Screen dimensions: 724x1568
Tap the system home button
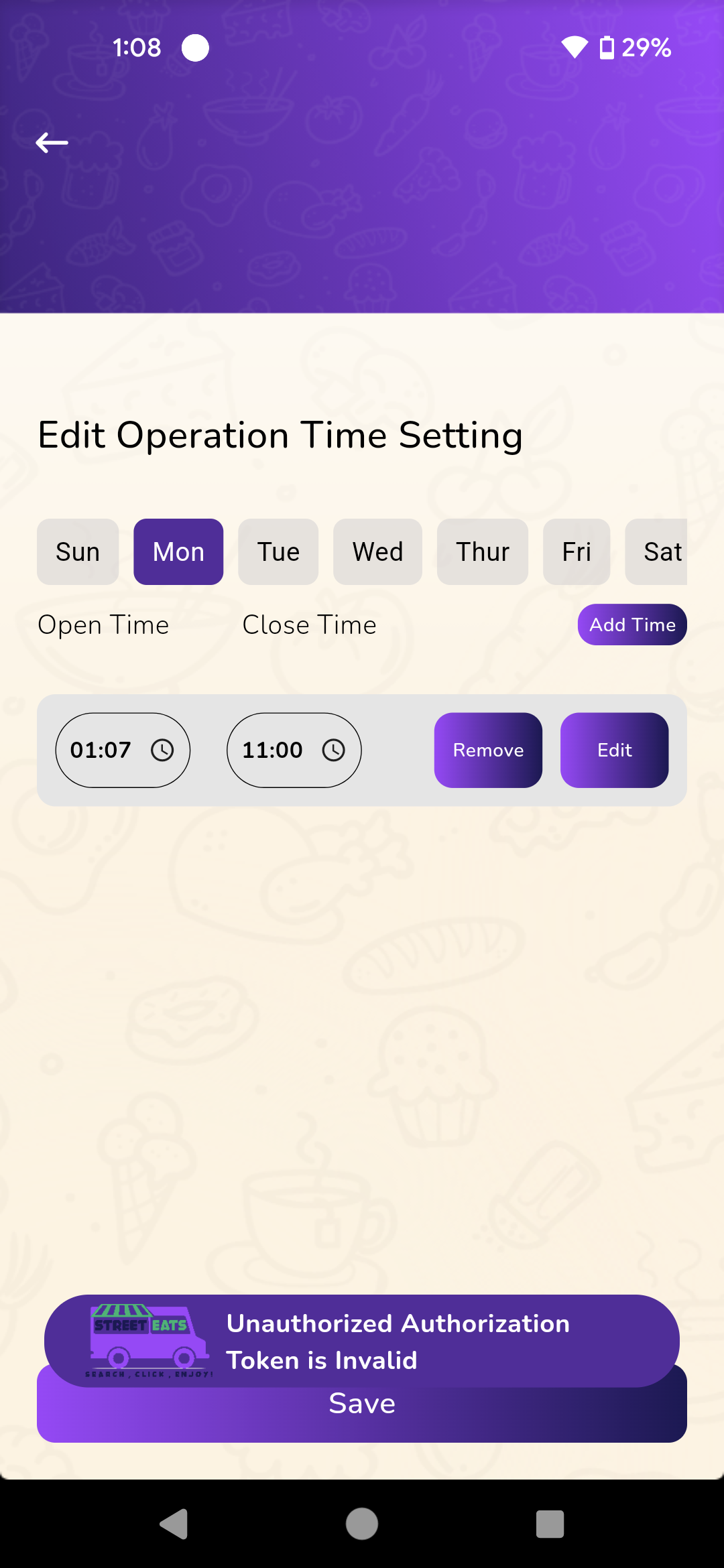(x=362, y=1524)
